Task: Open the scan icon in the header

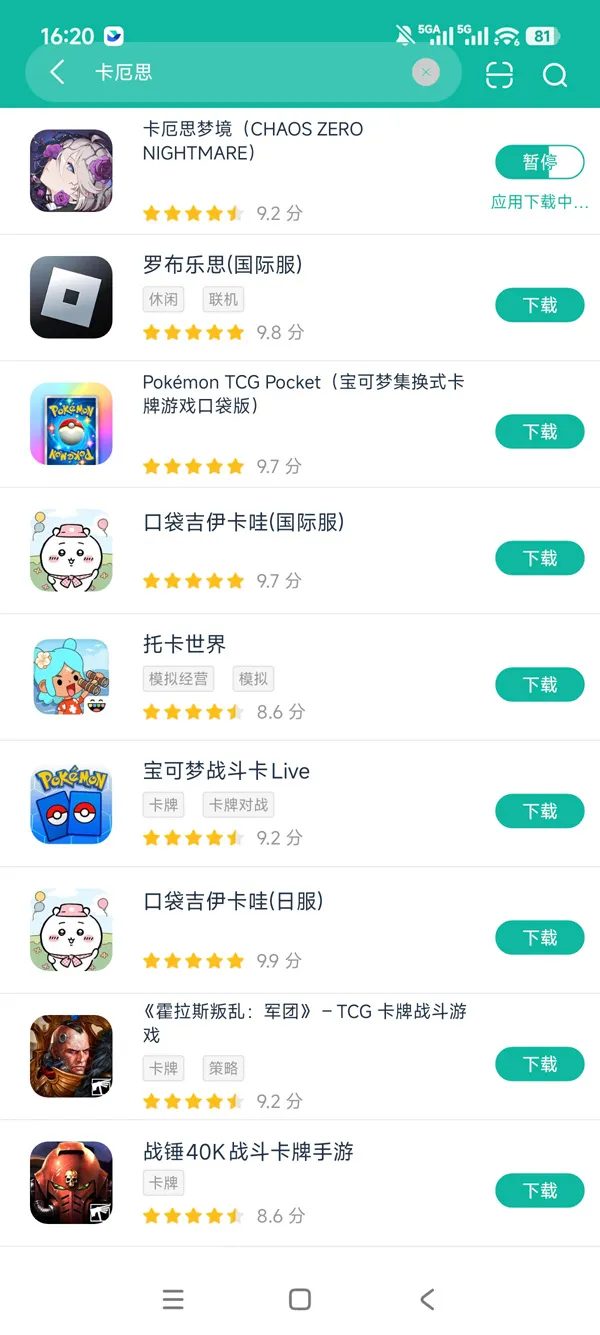Action: click(499, 75)
